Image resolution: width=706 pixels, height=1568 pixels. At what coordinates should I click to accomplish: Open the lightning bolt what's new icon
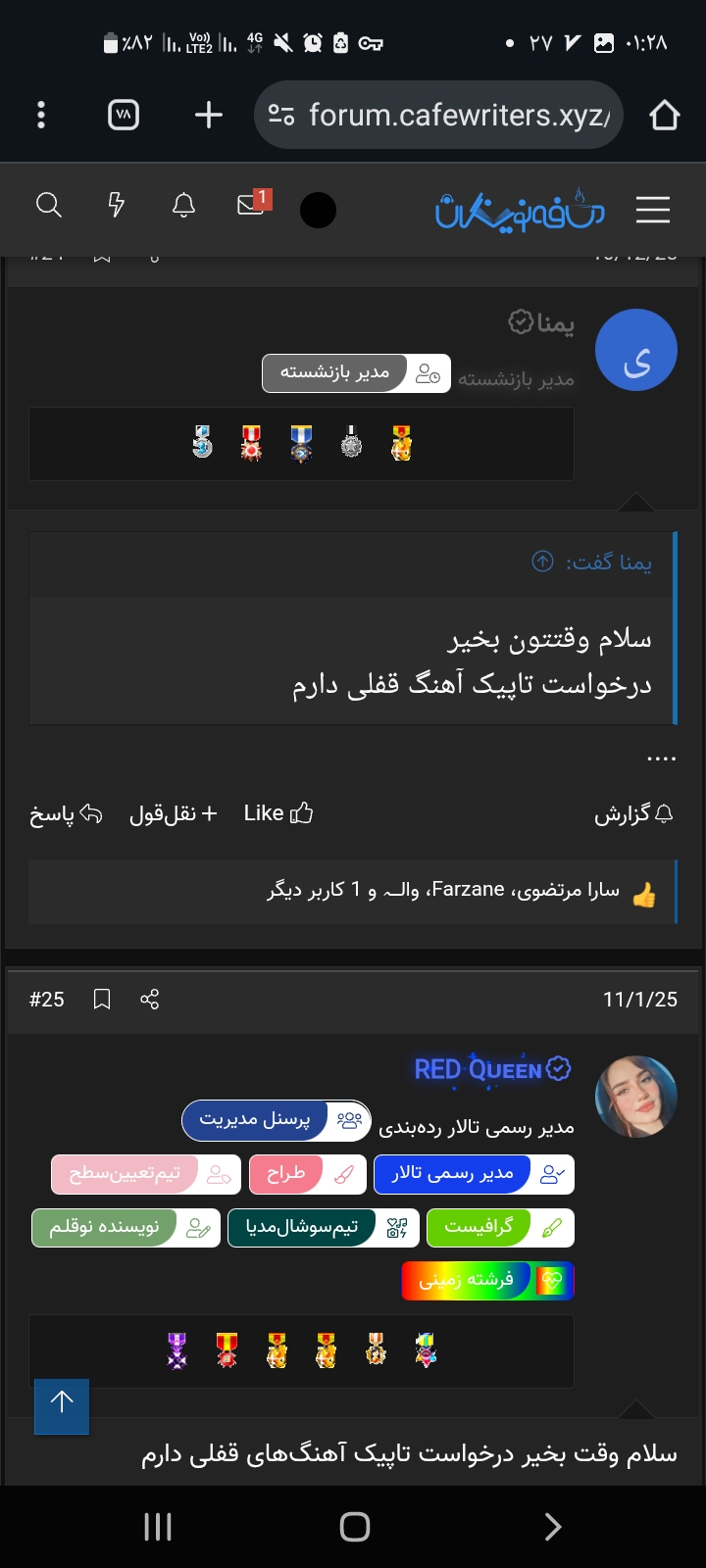pyautogui.click(x=117, y=205)
